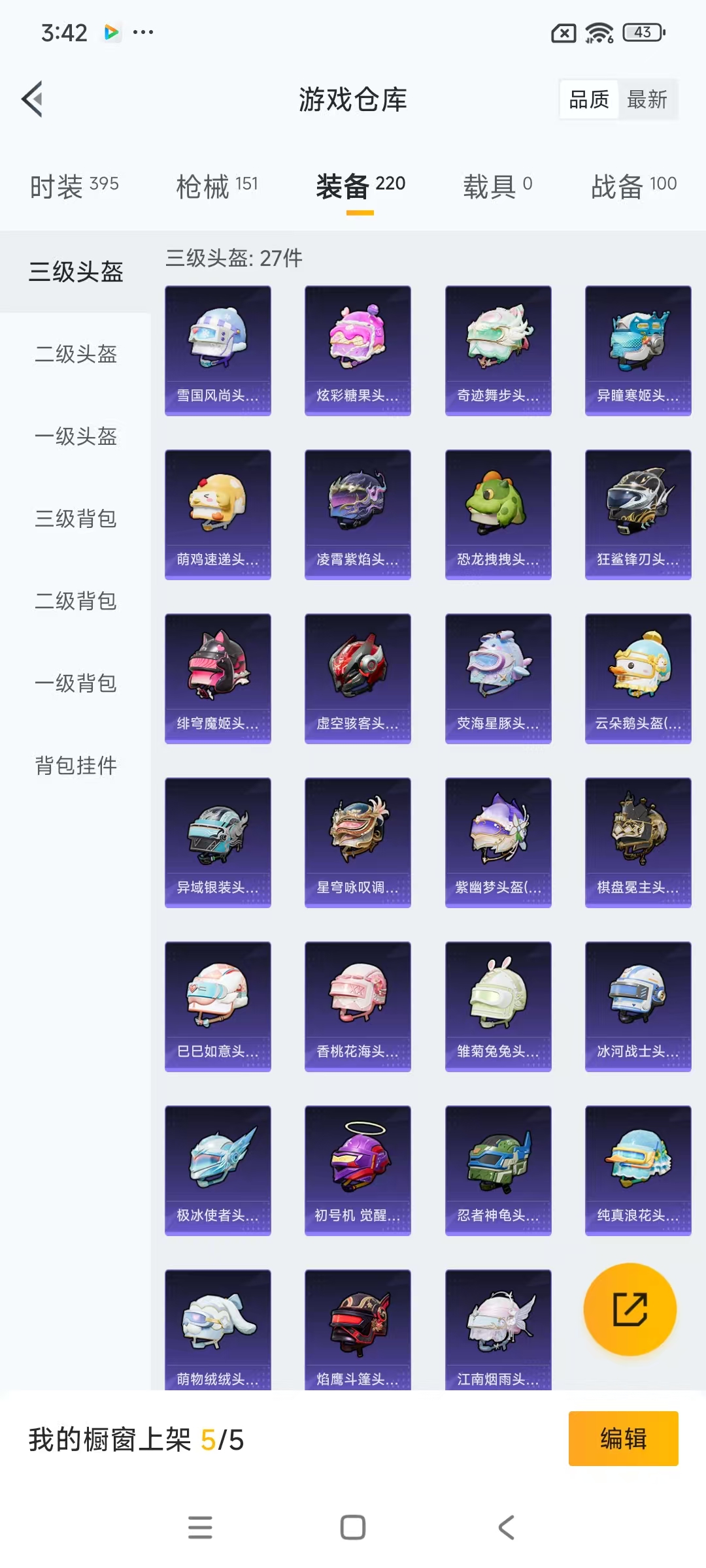
Task: Tap the 编辑 button
Action: point(623,1439)
